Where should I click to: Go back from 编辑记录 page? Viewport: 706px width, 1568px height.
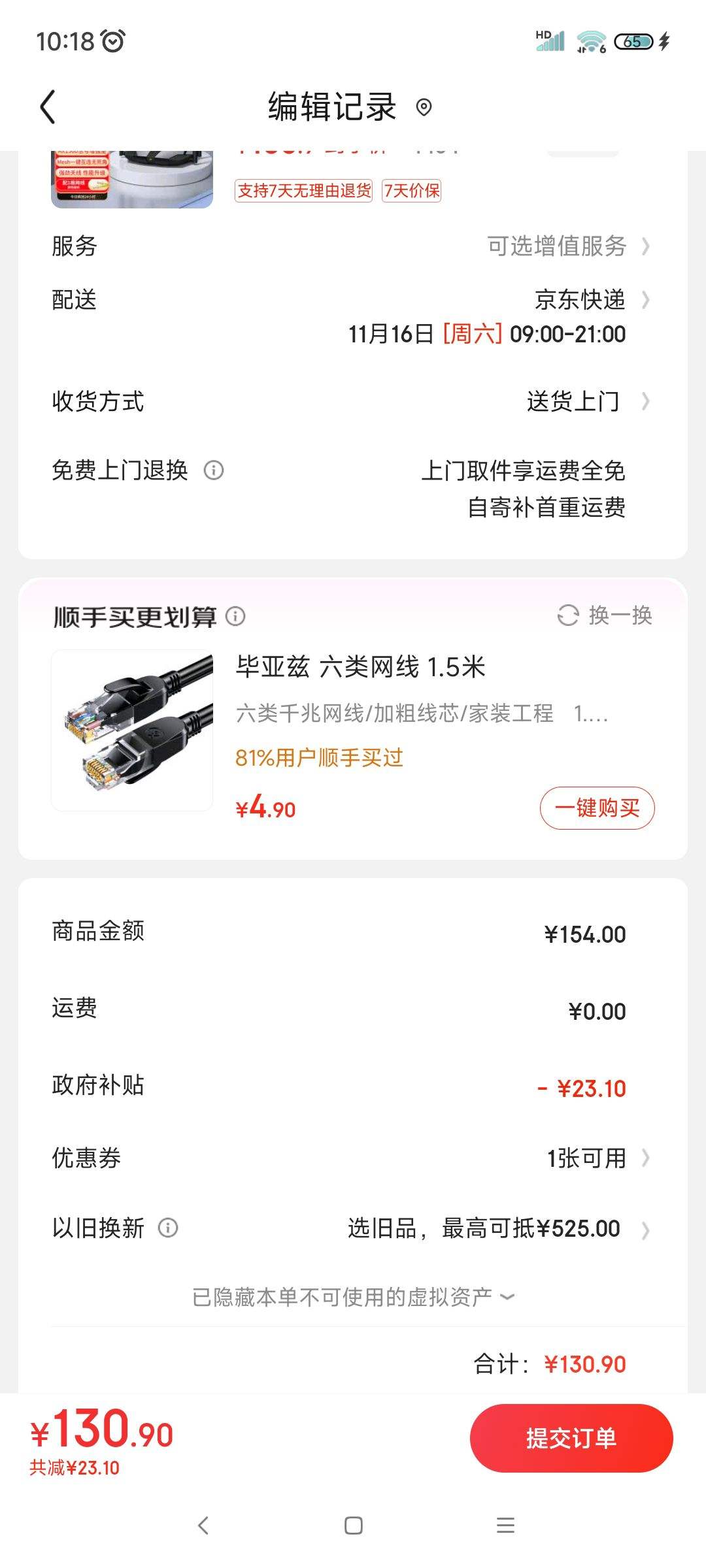(x=48, y=106)
